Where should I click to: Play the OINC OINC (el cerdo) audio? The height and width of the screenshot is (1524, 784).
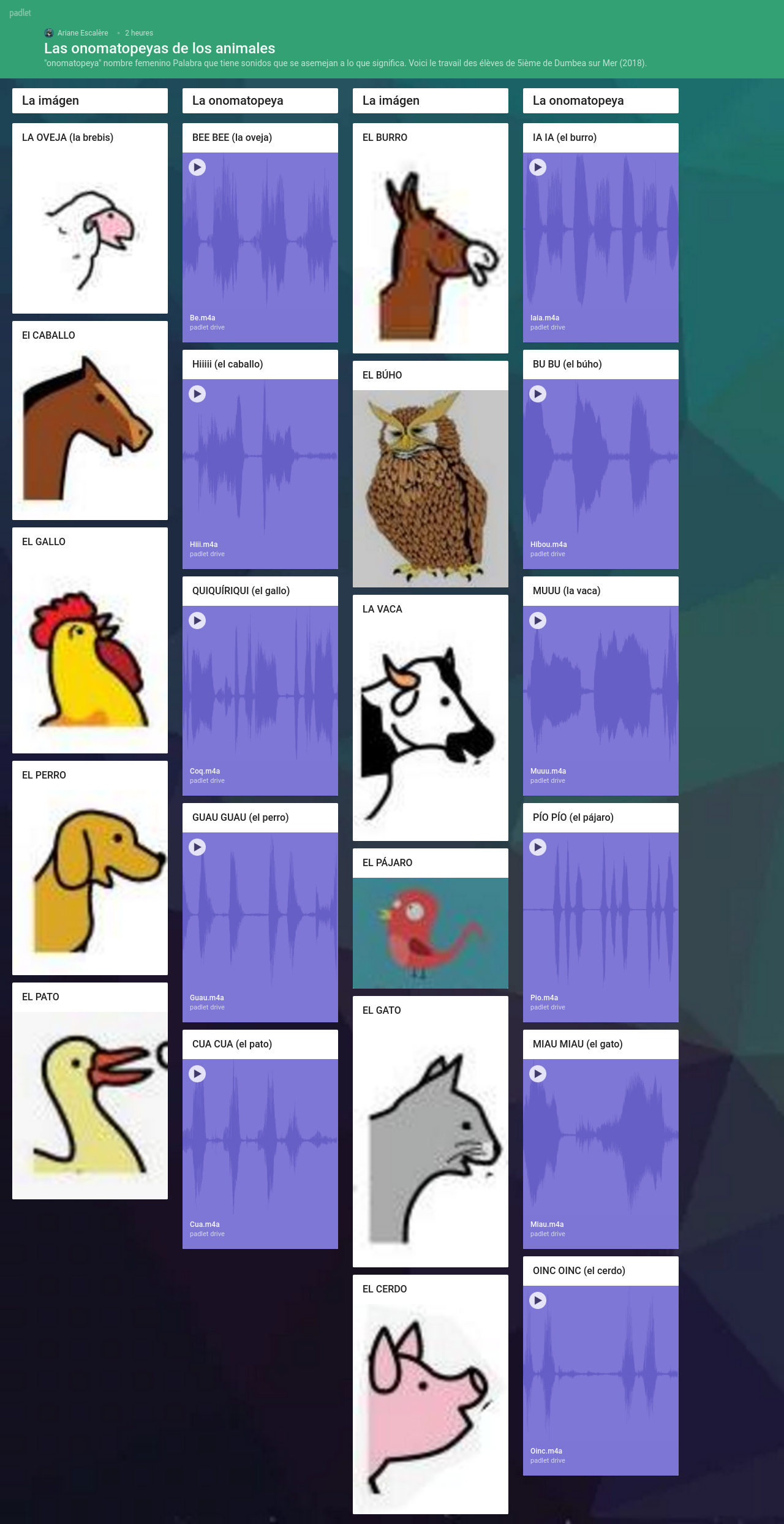point(538,1300)
